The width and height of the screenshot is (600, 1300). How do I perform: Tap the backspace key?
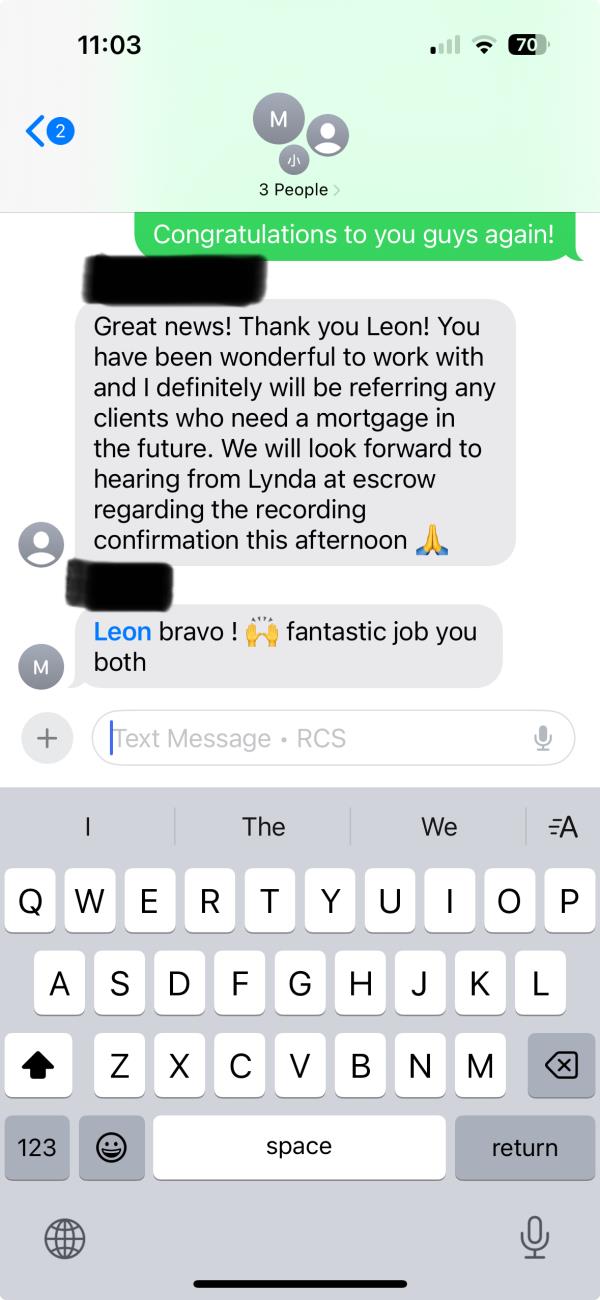(561, 1066)
